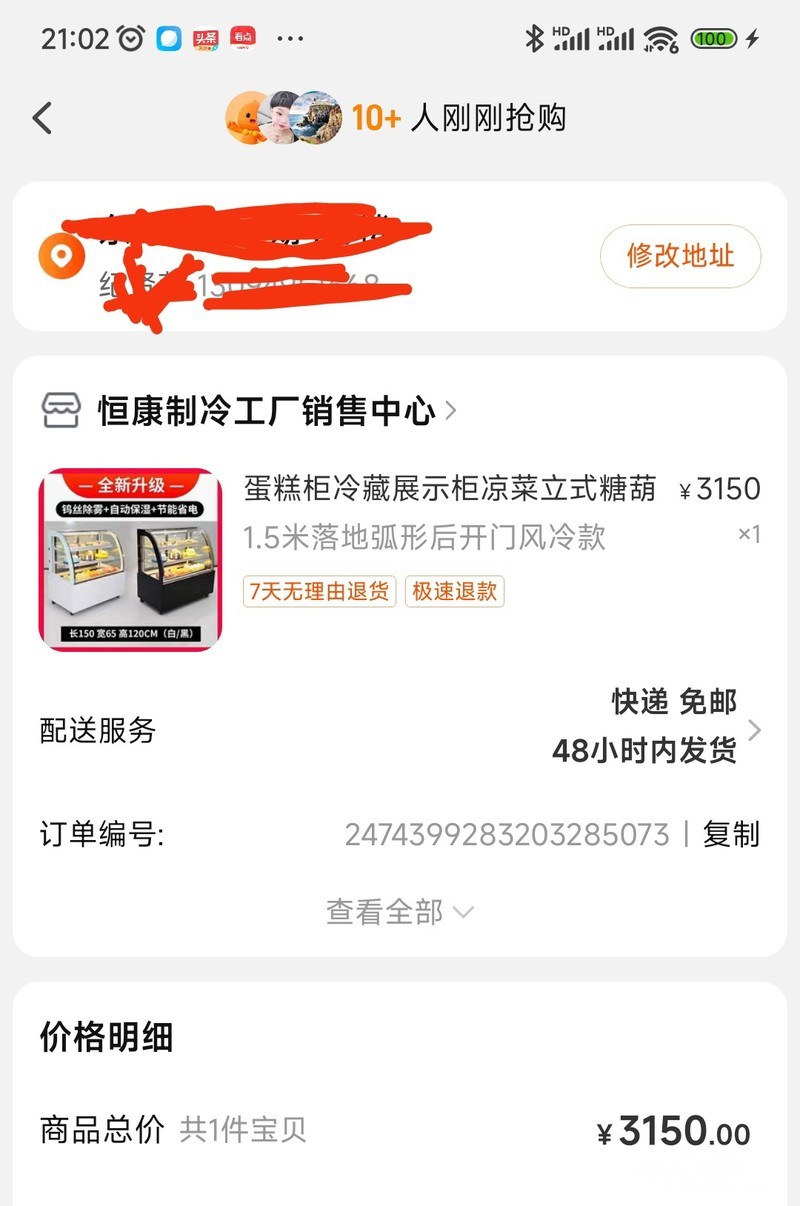Open the 恒康制冷工厂销售中心 store page
Viewport: 800px width, 1206px height.
point(266,410)
